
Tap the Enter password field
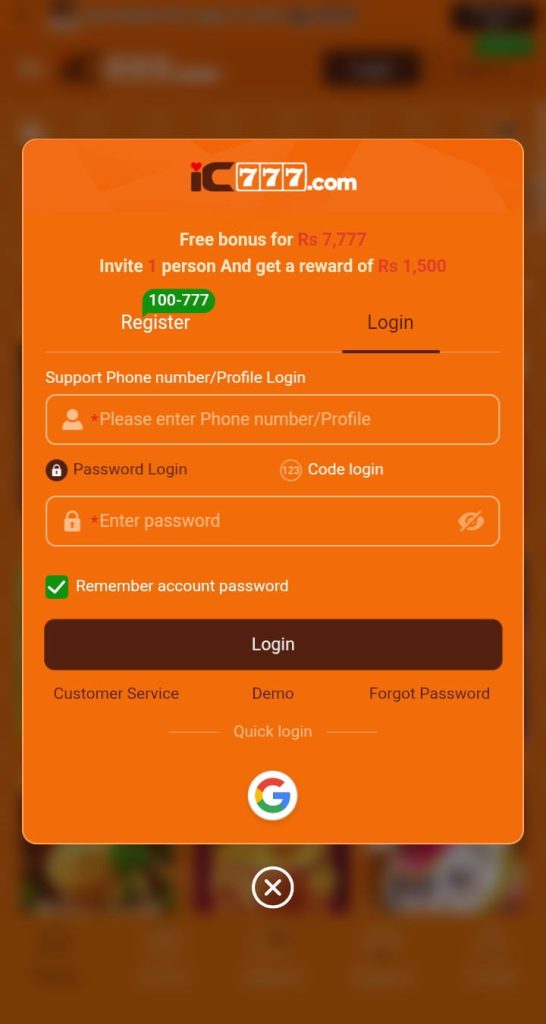pyautogui.click(x=272, y=521)
